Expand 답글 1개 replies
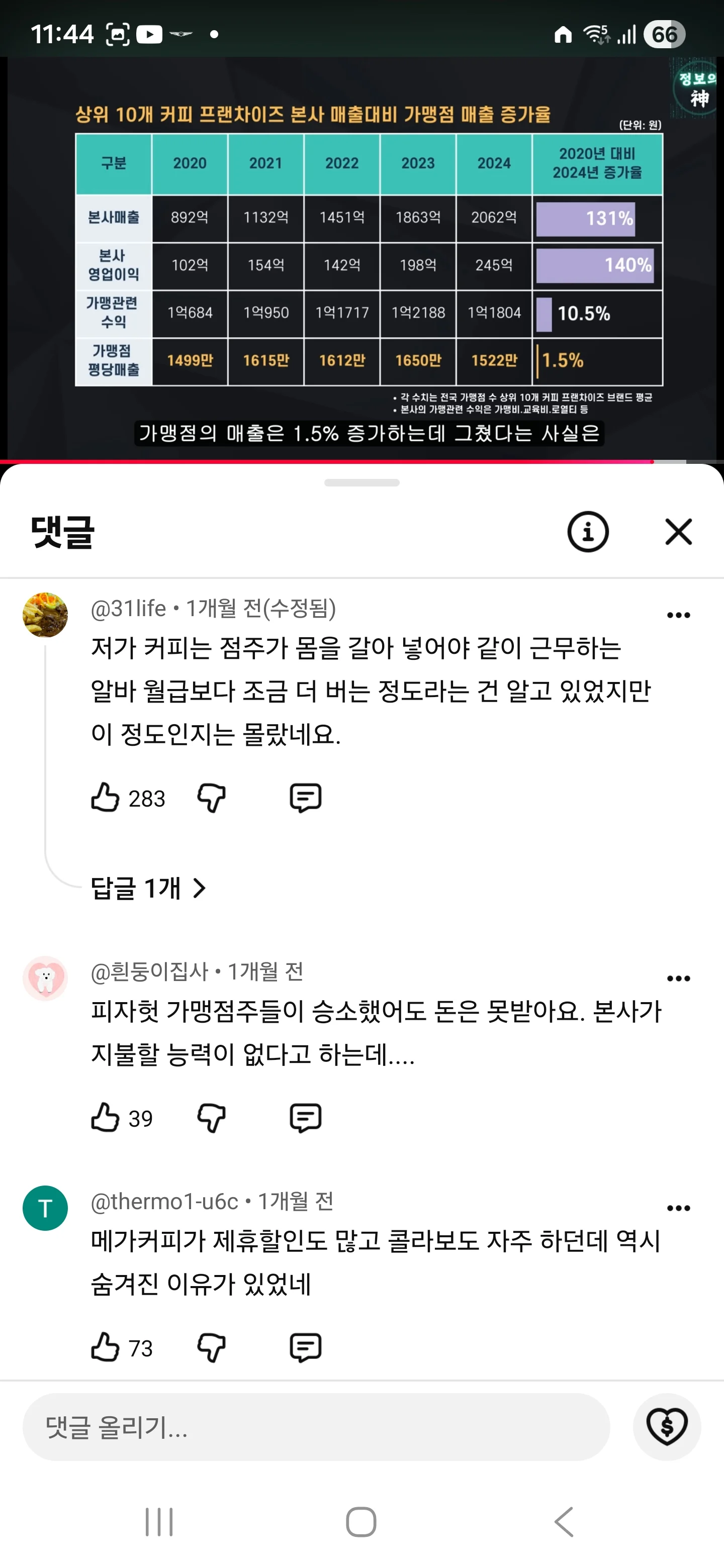Viewport: 724px width, 1568px height. (x=148, y=888)
